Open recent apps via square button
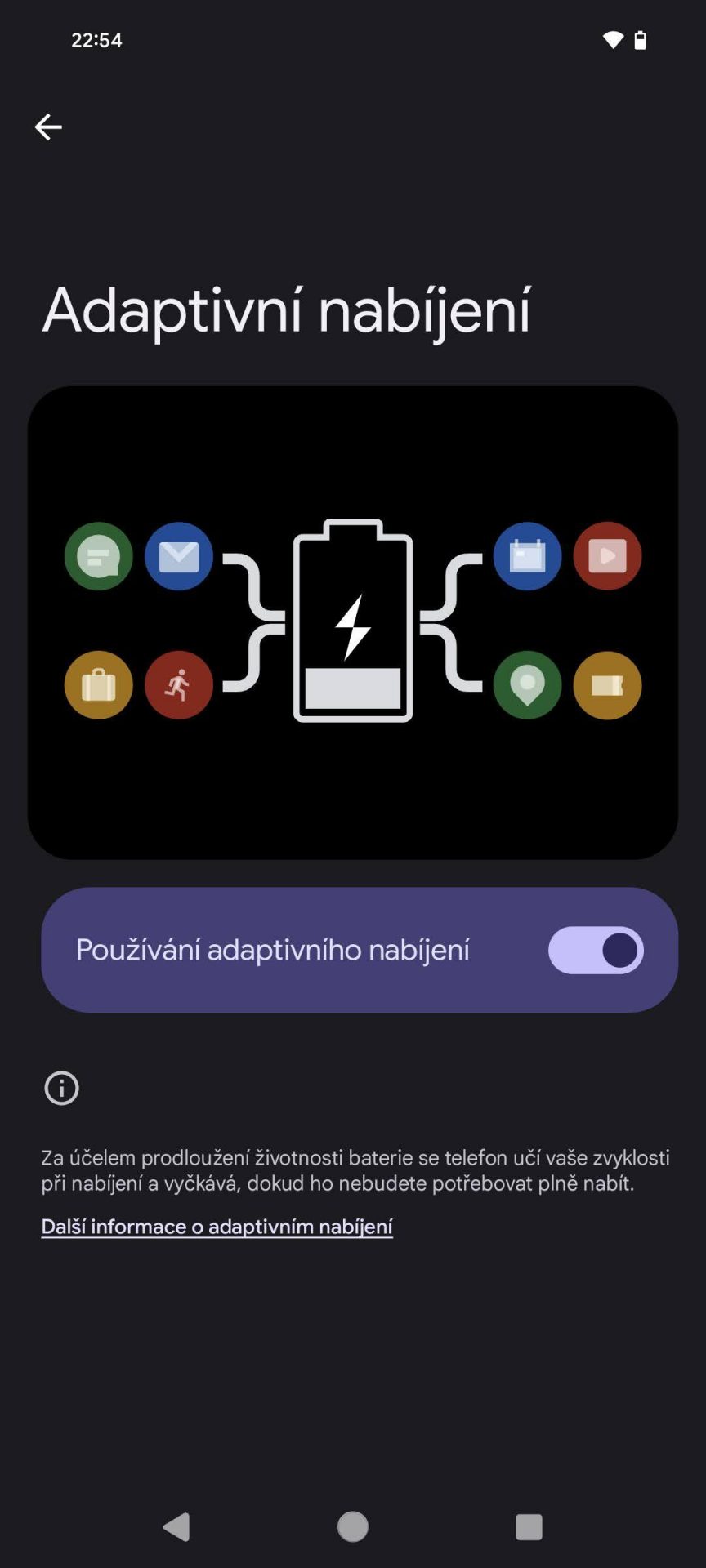 (529, 1526)
